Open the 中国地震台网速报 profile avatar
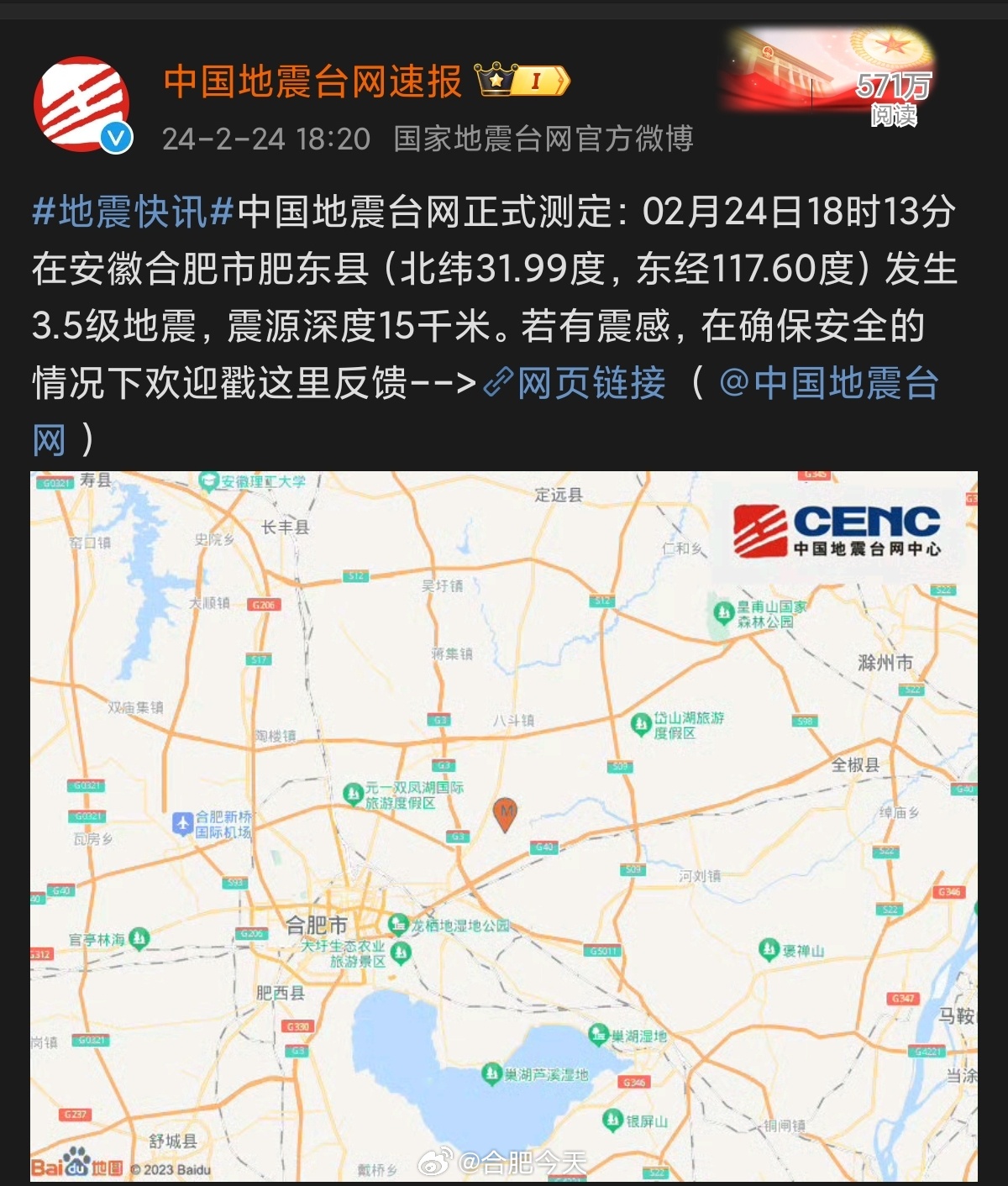This screenshot has width=1008, height=1186. tap(81, 105)
